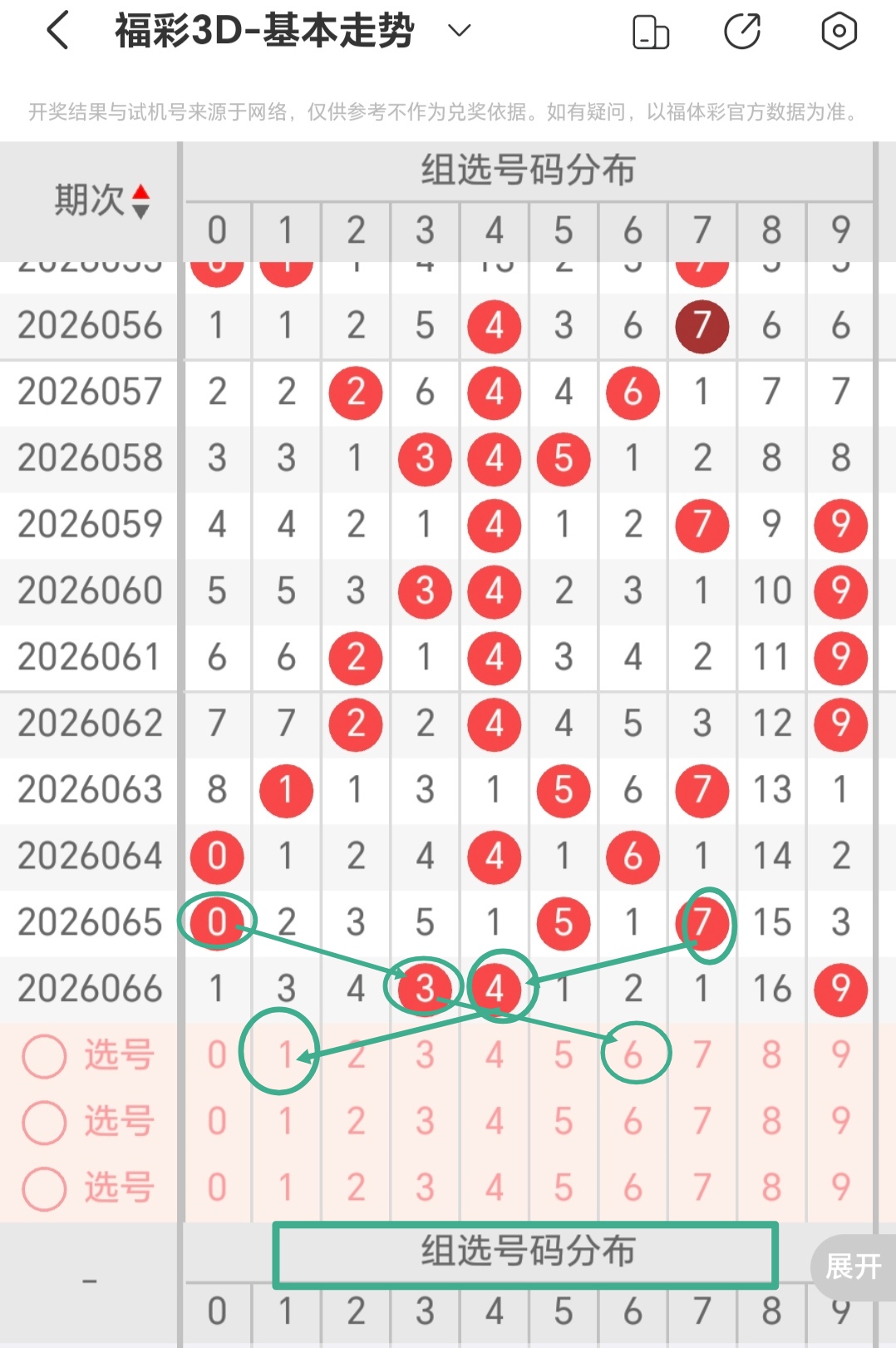
Task: Pick number 8 in the second 选号 row
Action: 771,1120
